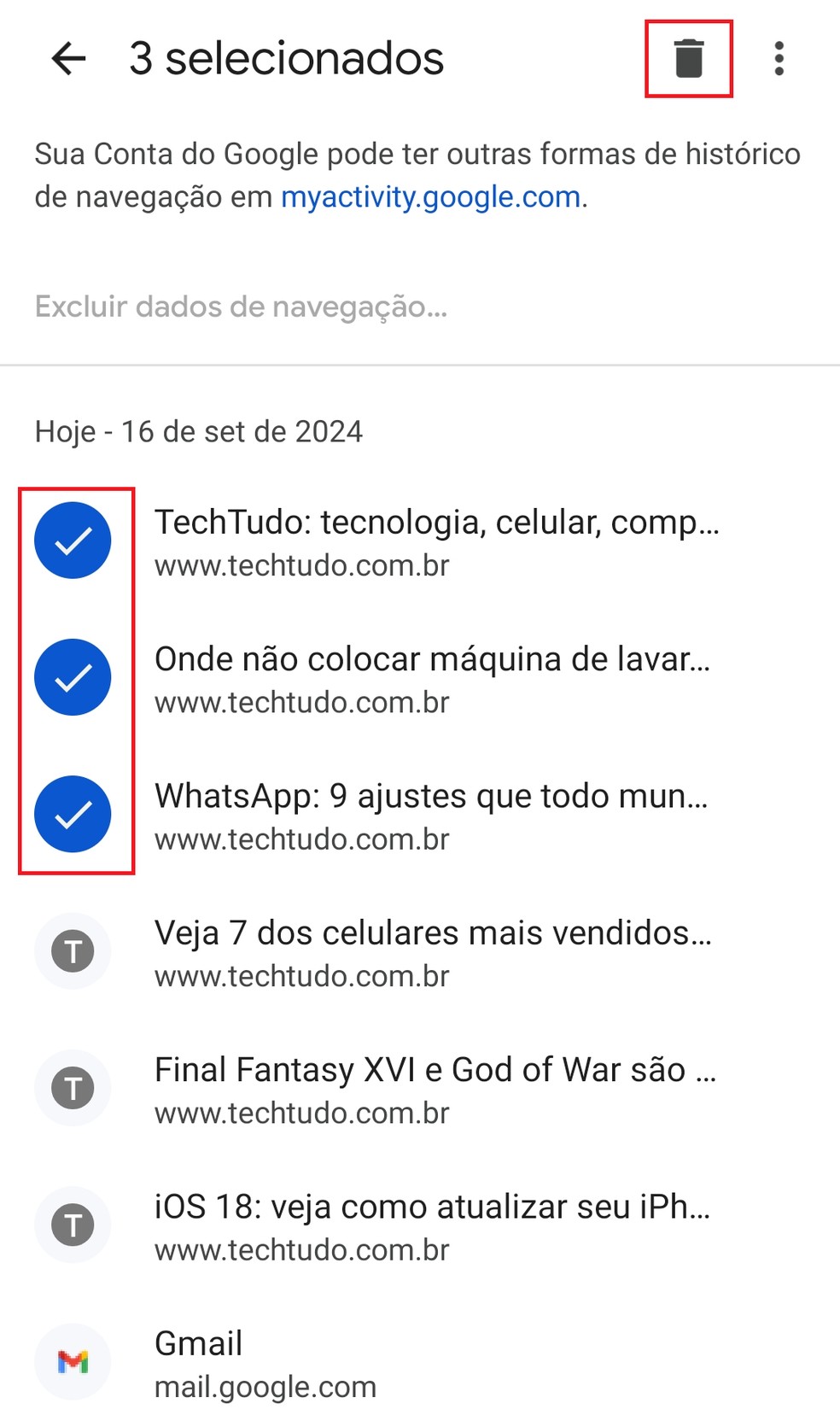Click the www.techtudo.com.br link under TechTudo
The height and width of the screenshot is (1415, 840).
point(301,565)
